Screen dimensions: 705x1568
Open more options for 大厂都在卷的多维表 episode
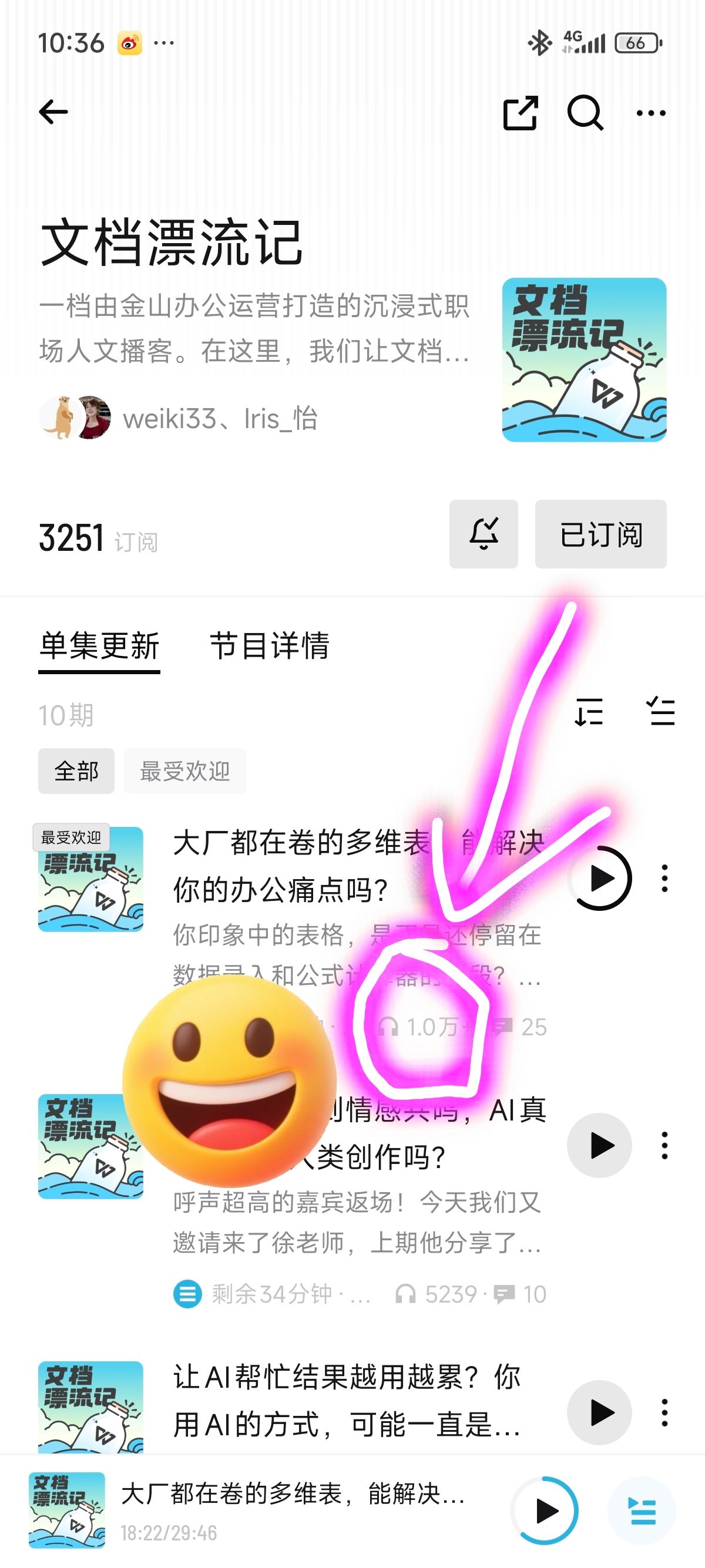click(x=664, y=878)
